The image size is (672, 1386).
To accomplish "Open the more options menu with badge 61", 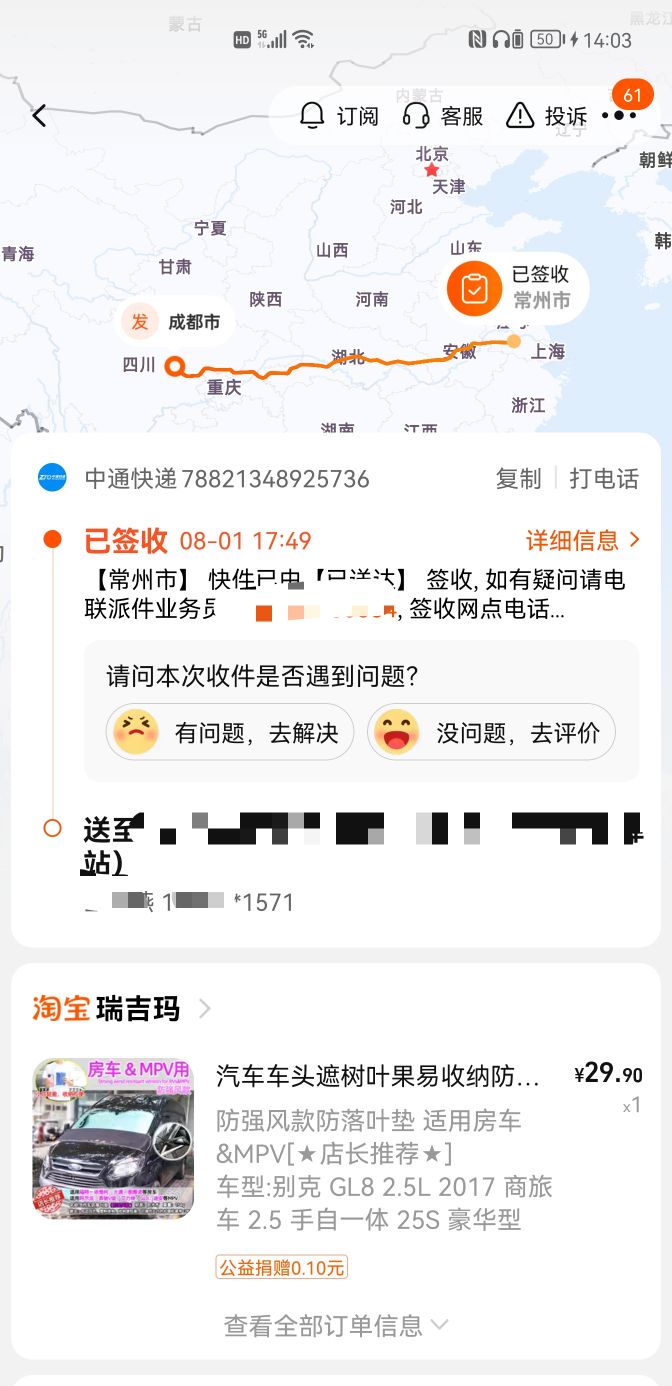I will coord(620,114).
